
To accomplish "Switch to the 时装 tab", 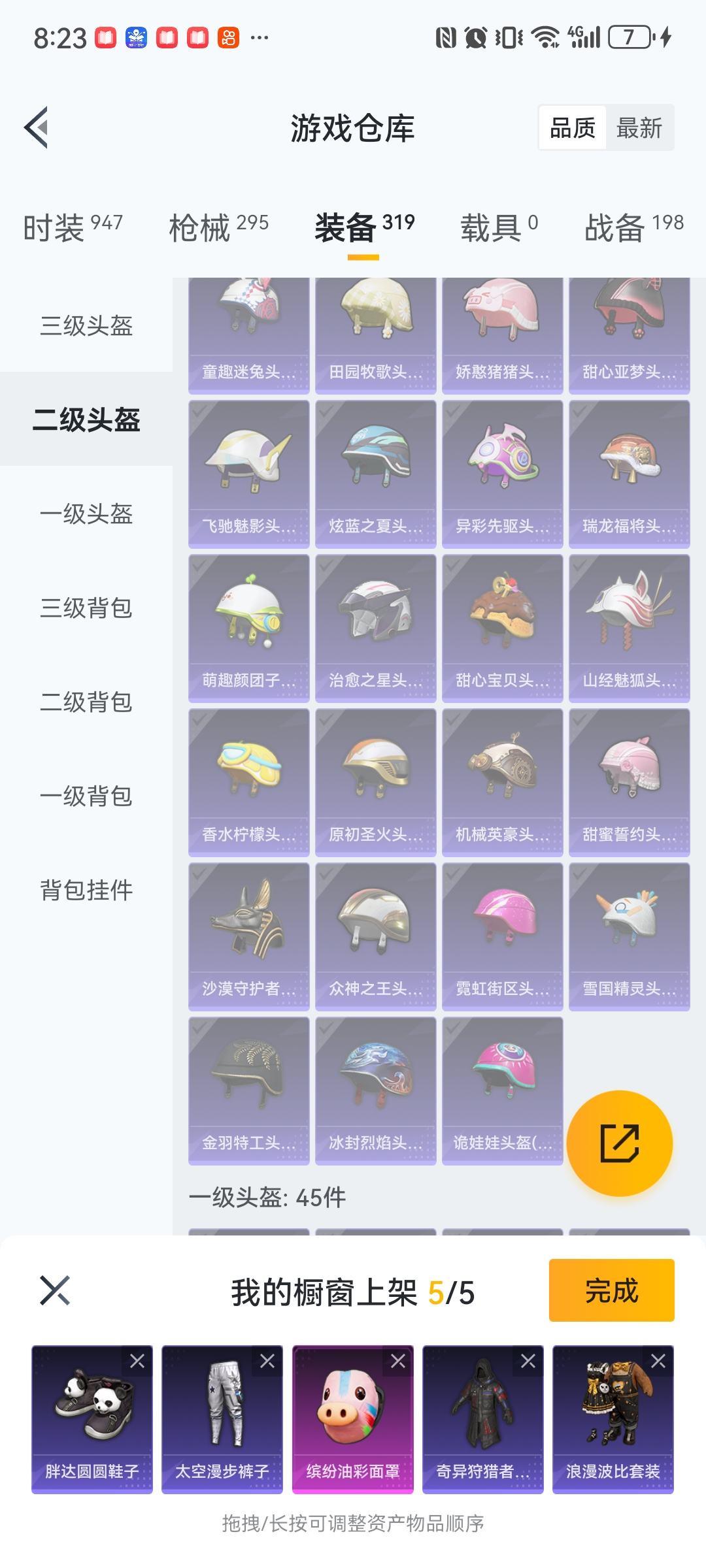I will pos(73,227).
